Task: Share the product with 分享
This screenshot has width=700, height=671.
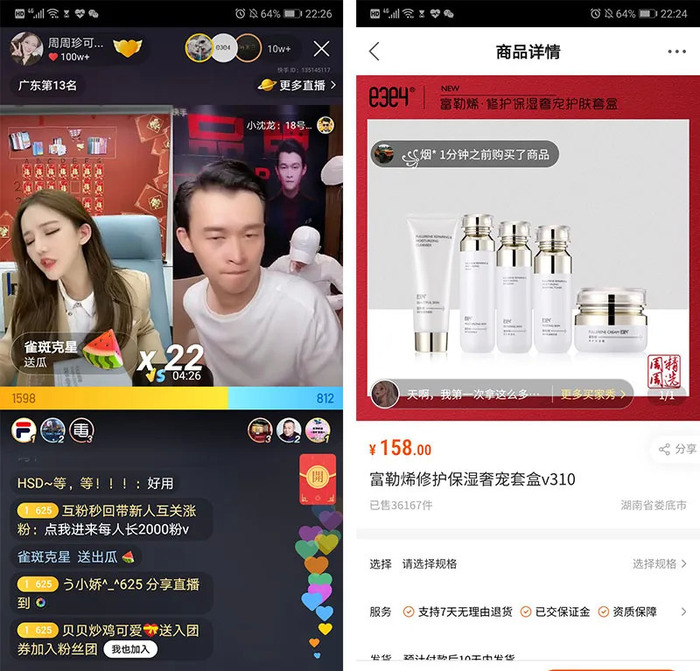Action: tap(677, 449)
